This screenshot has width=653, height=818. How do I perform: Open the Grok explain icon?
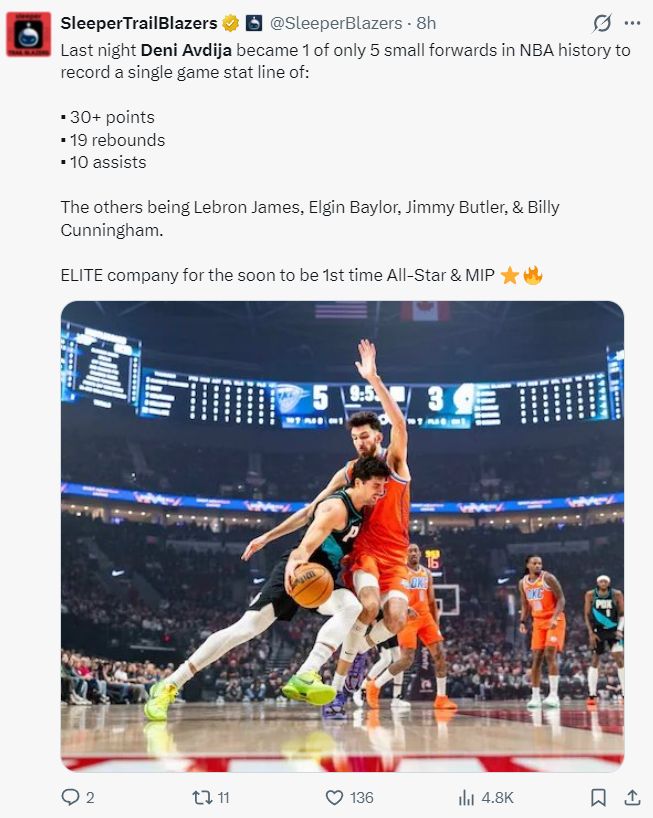602,23
